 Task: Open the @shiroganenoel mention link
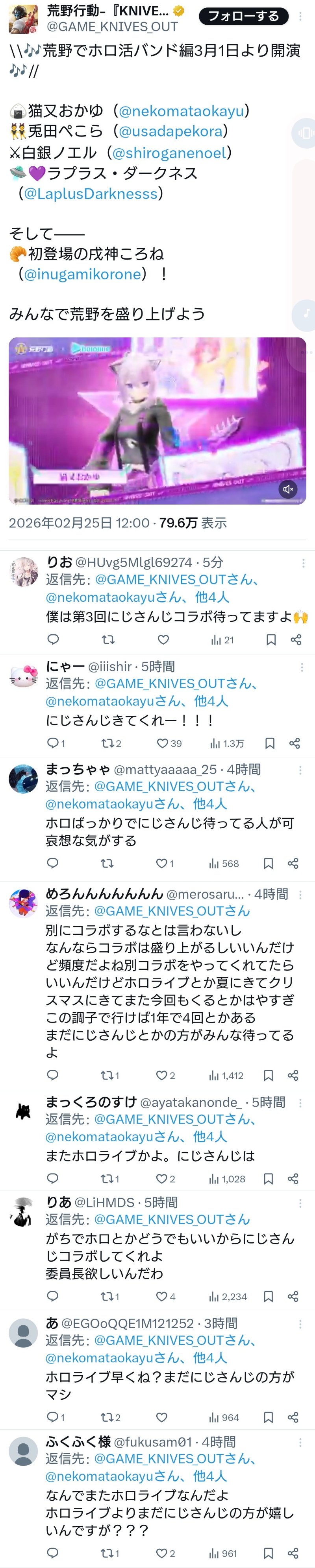tap(169, 153)
